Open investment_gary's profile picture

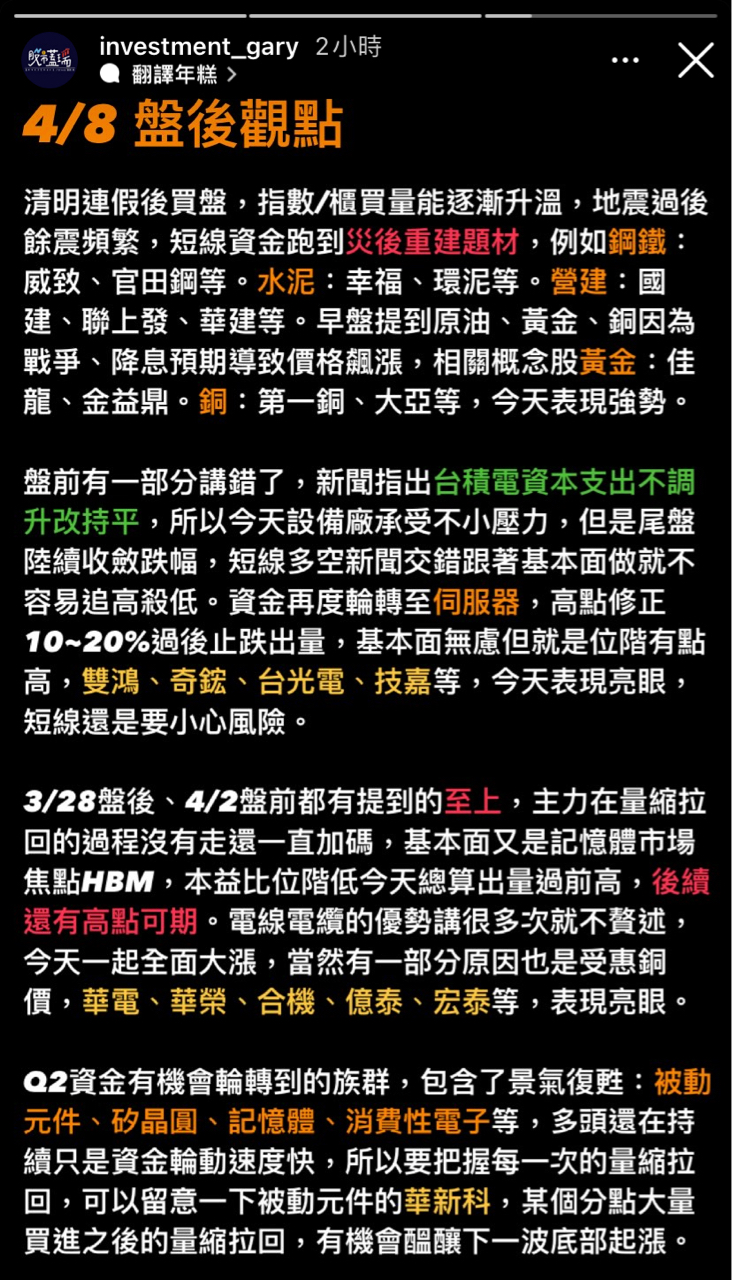(49, 60)
